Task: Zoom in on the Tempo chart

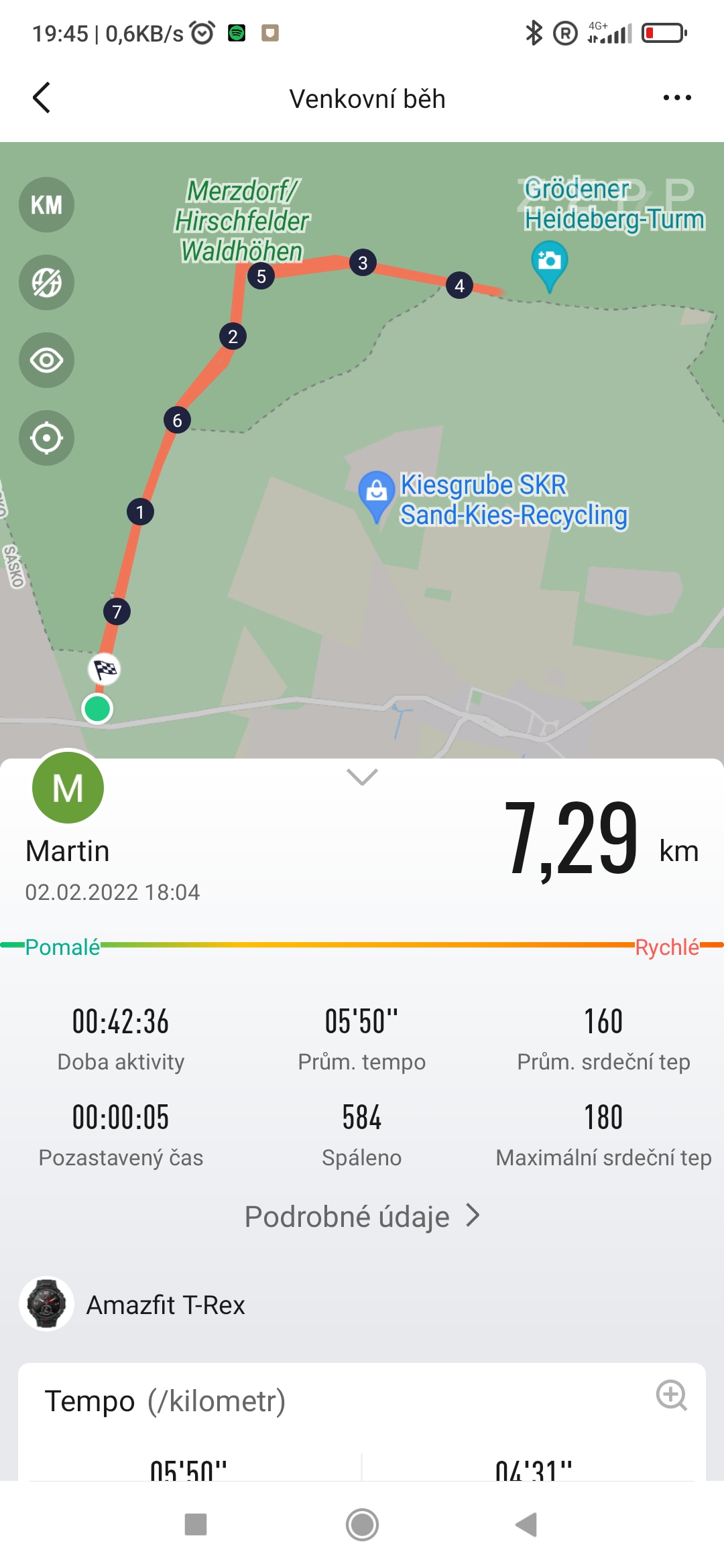Action: [x=672, y=1396]
